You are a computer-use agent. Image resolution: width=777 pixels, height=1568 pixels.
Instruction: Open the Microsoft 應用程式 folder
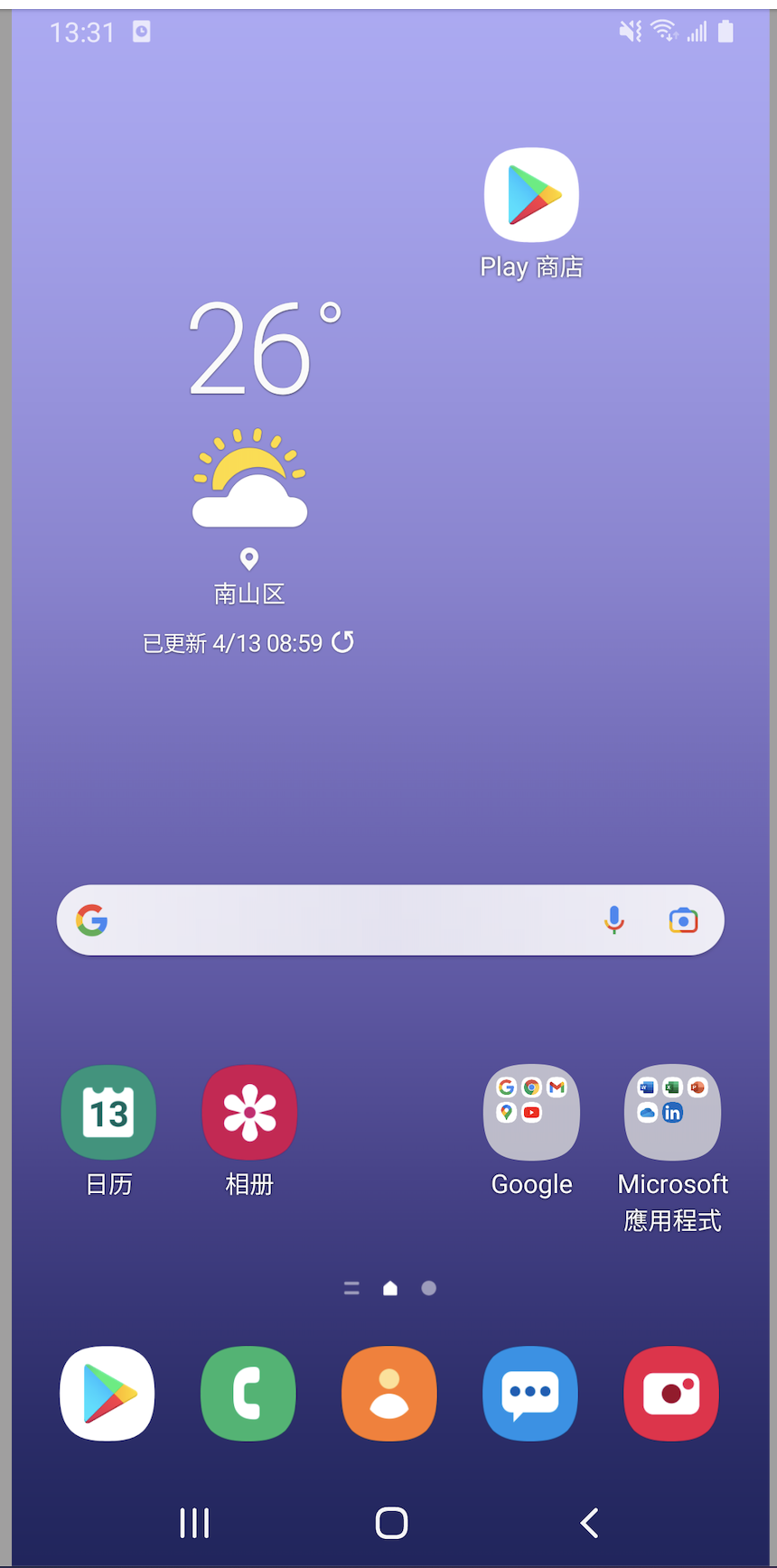coord(672,1113)
